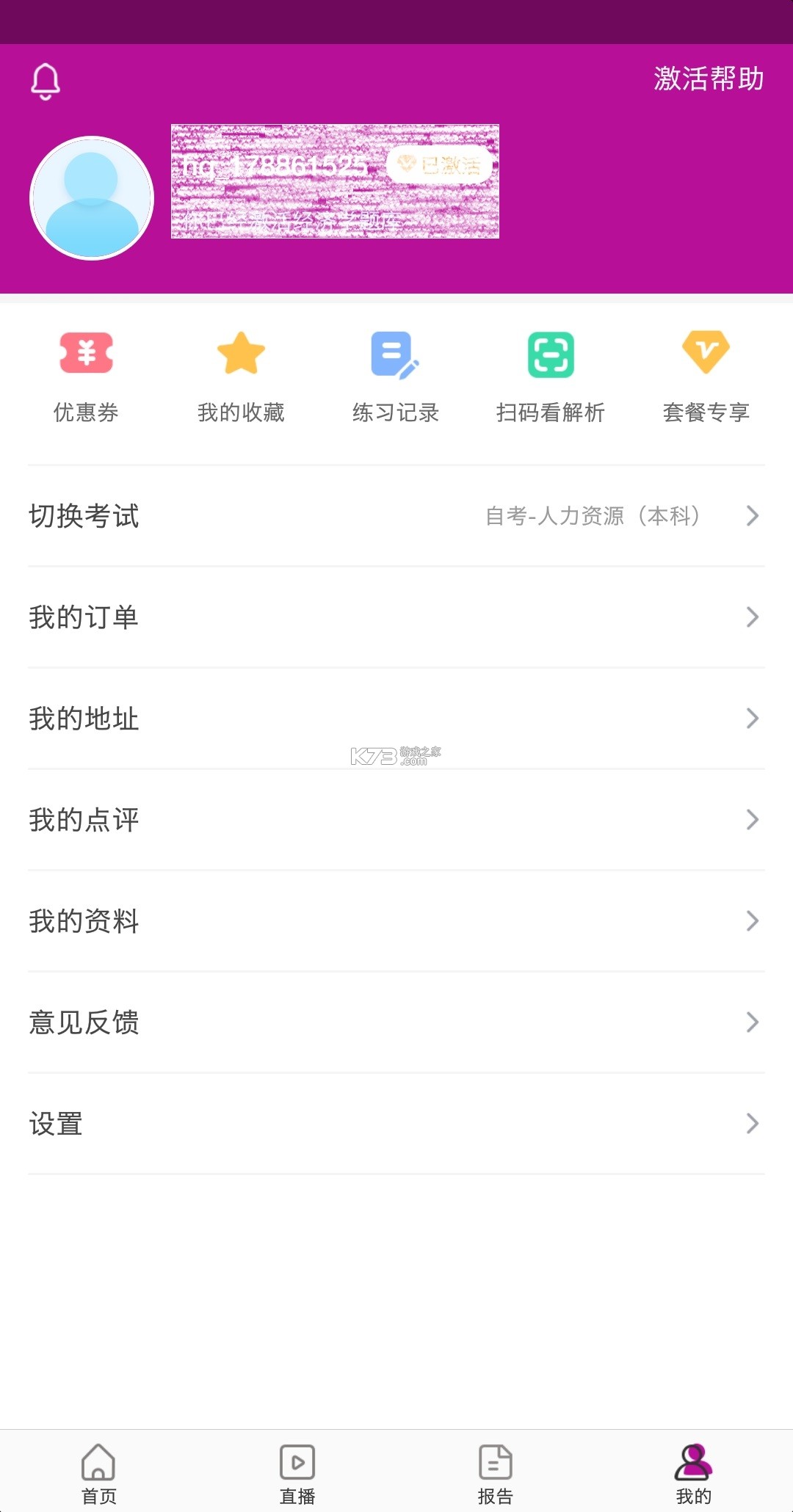
Task: Expand the 切换考试 exam switcher chevron
Action: (753, 516)
